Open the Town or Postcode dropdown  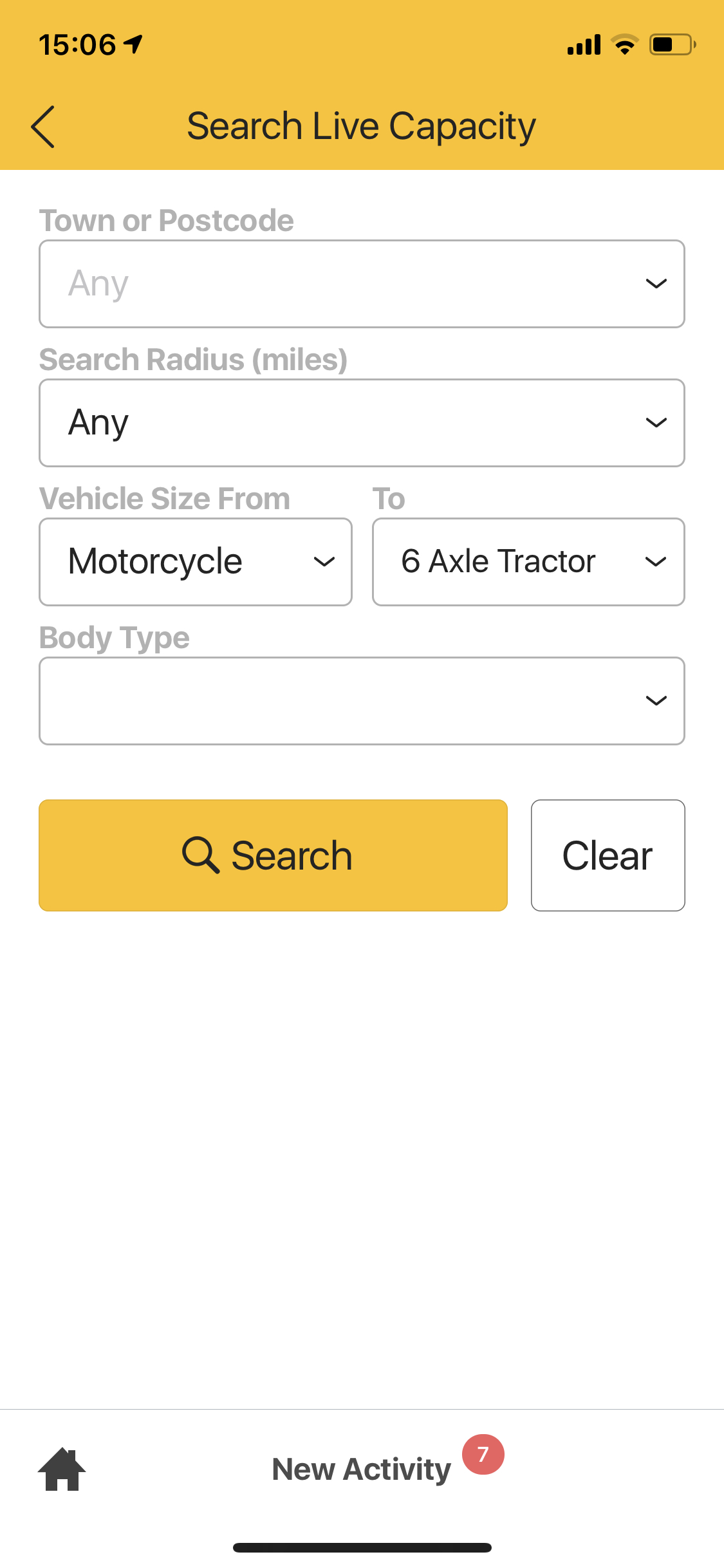[x=362, y=283]
